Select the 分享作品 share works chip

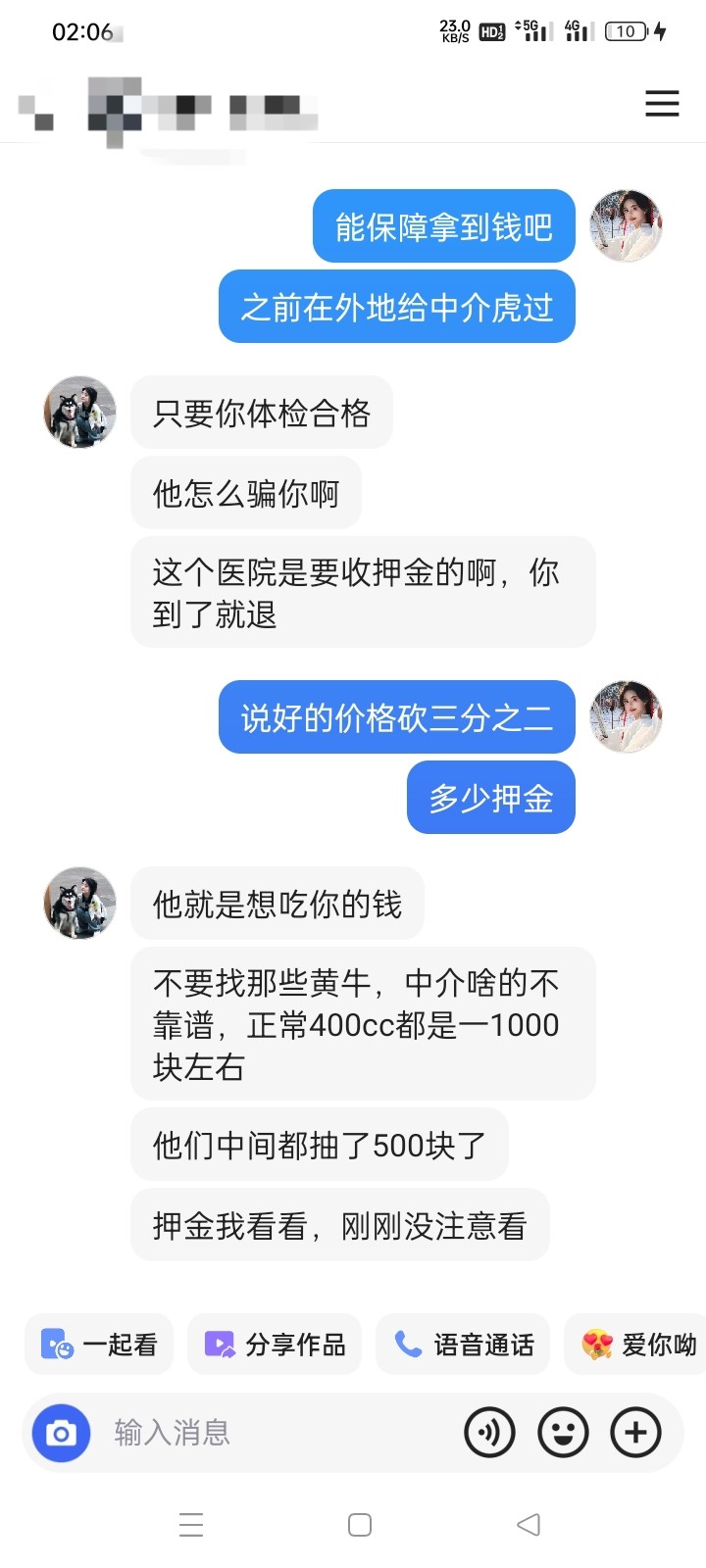pos(275,1345)
